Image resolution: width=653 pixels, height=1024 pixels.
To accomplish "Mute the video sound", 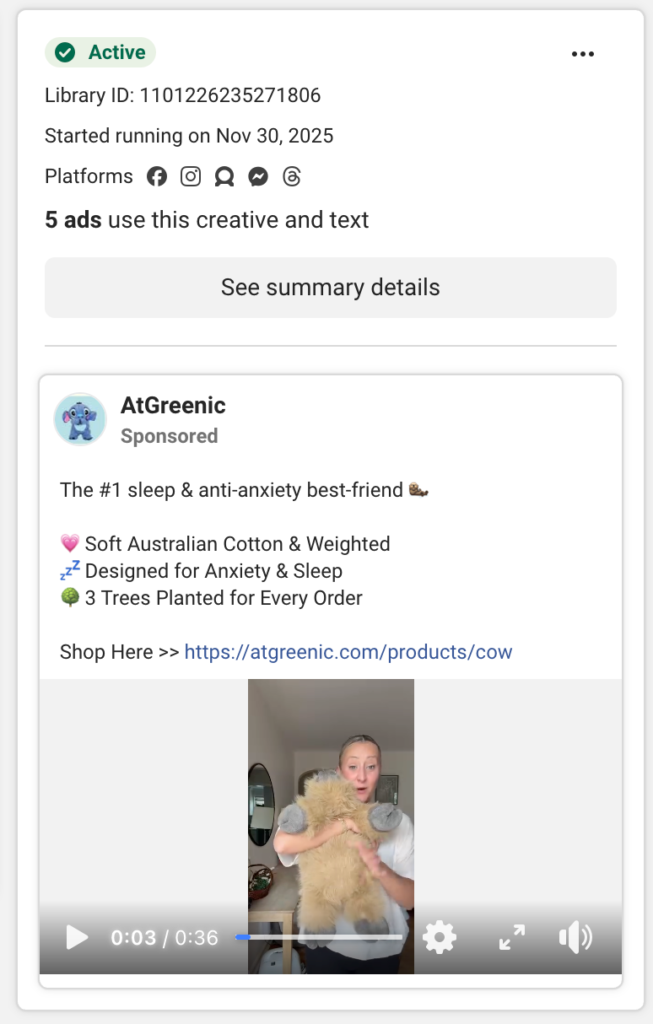I will [575, 937].
